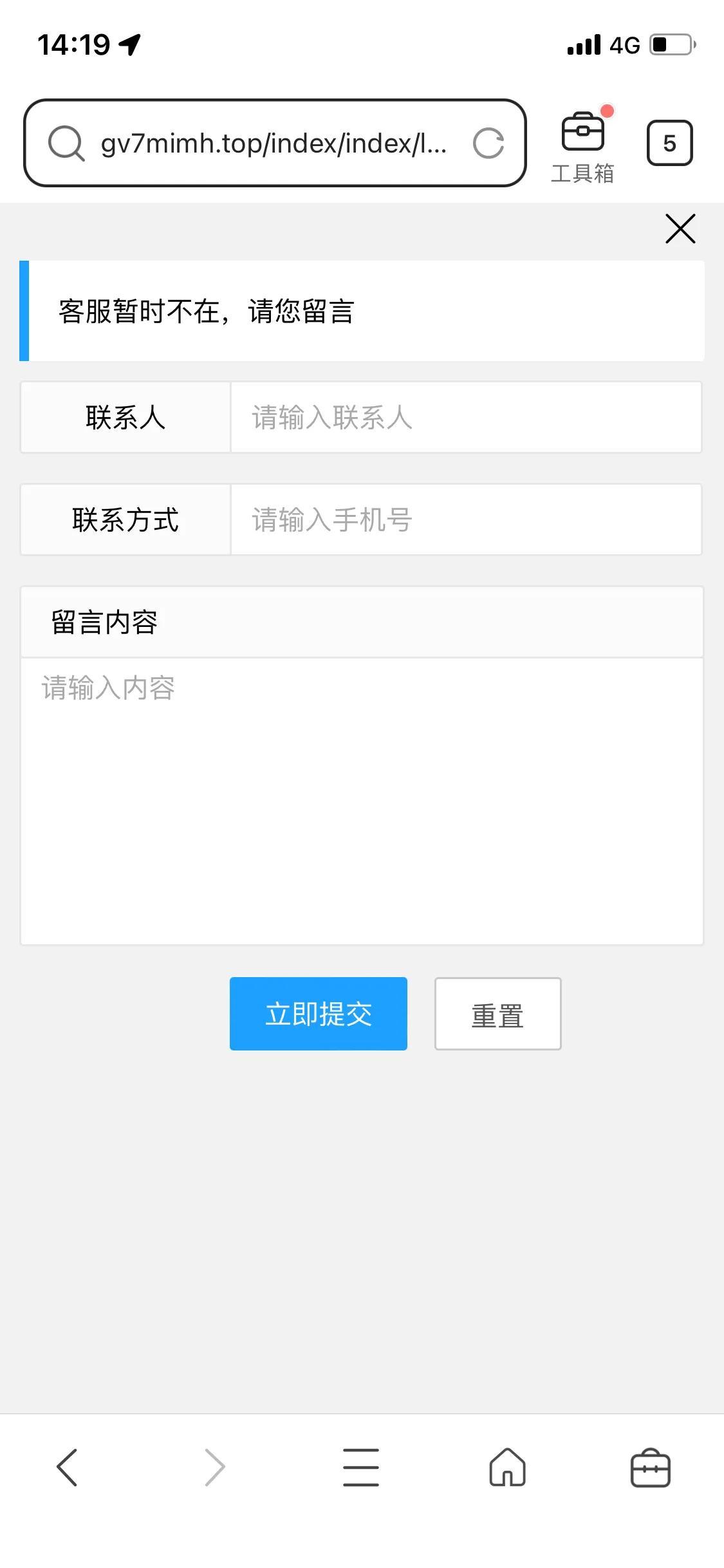This screenshot has height=1568, width=724.
Task: Dismiss the message form with the X
Action: click(680, 229)
